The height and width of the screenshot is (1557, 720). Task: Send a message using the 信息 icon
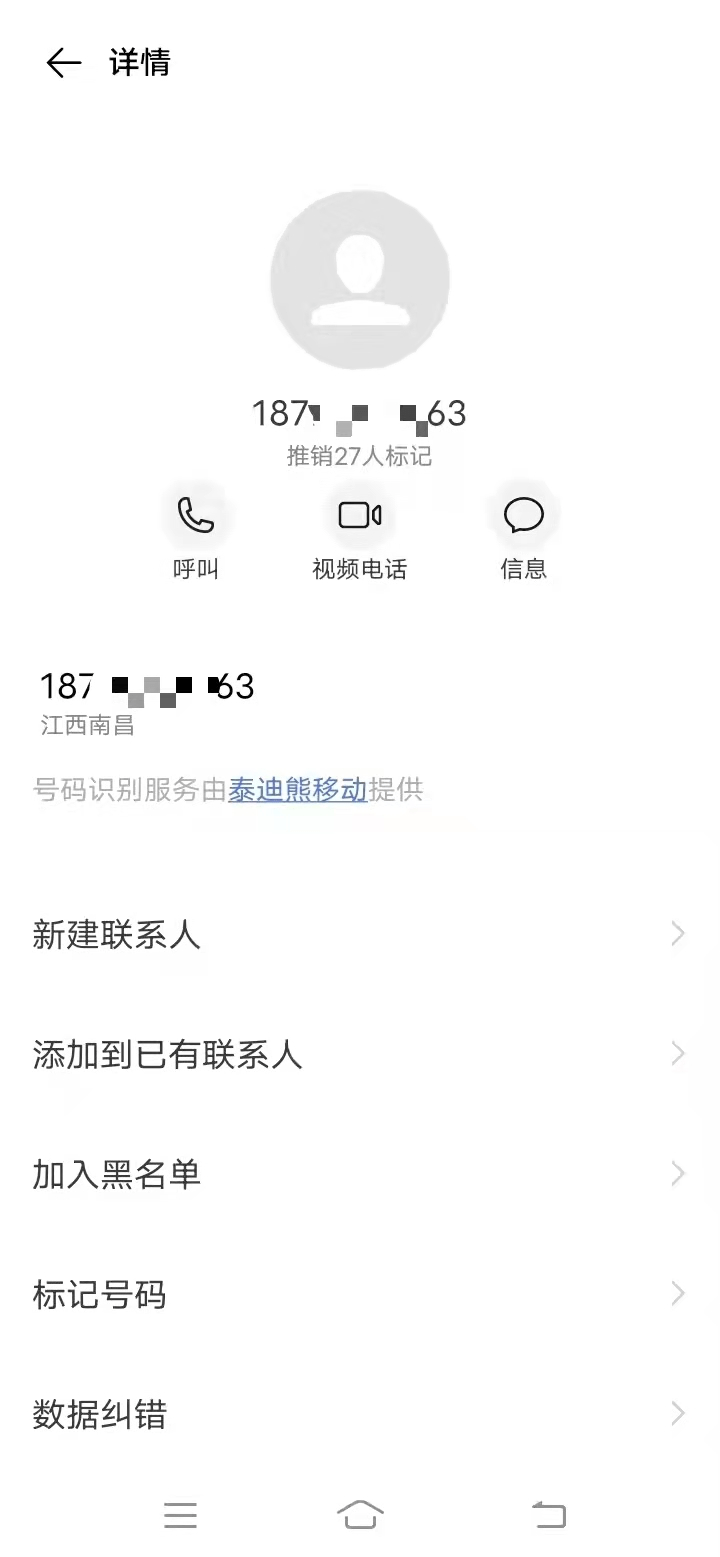(x=524, y=516)
